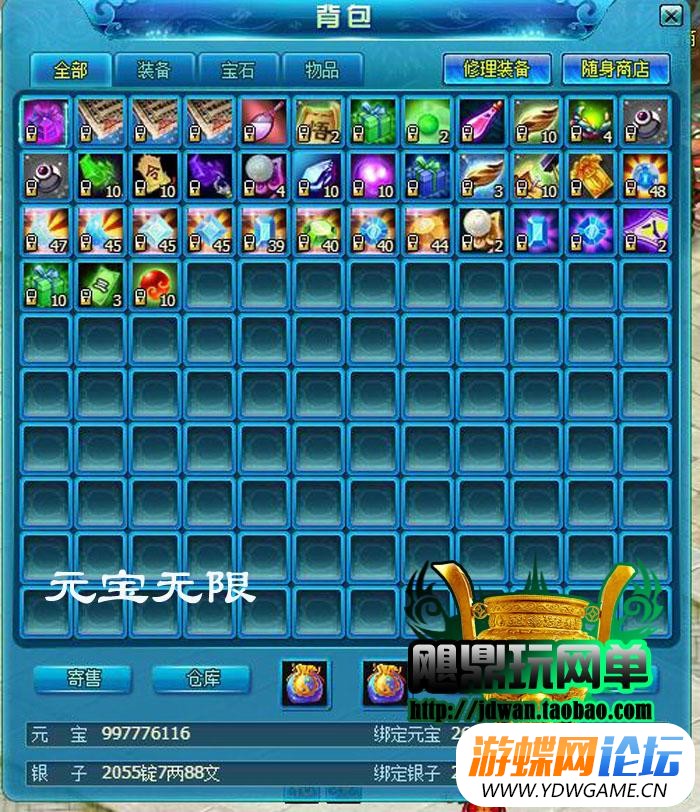
Task: Select the 客 scroll item
Action: pos(318,122)
